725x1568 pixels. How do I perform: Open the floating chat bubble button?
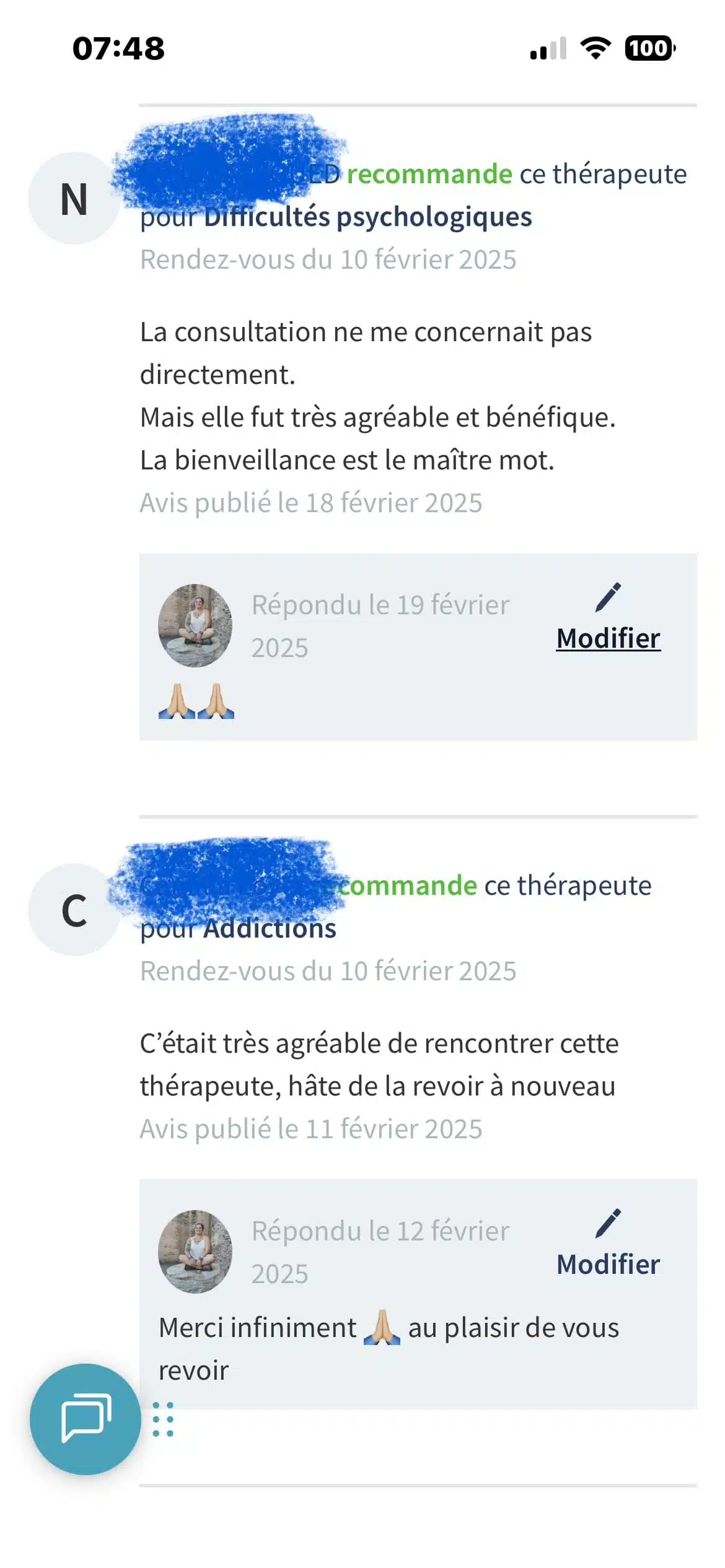[x=86, y=1418]
